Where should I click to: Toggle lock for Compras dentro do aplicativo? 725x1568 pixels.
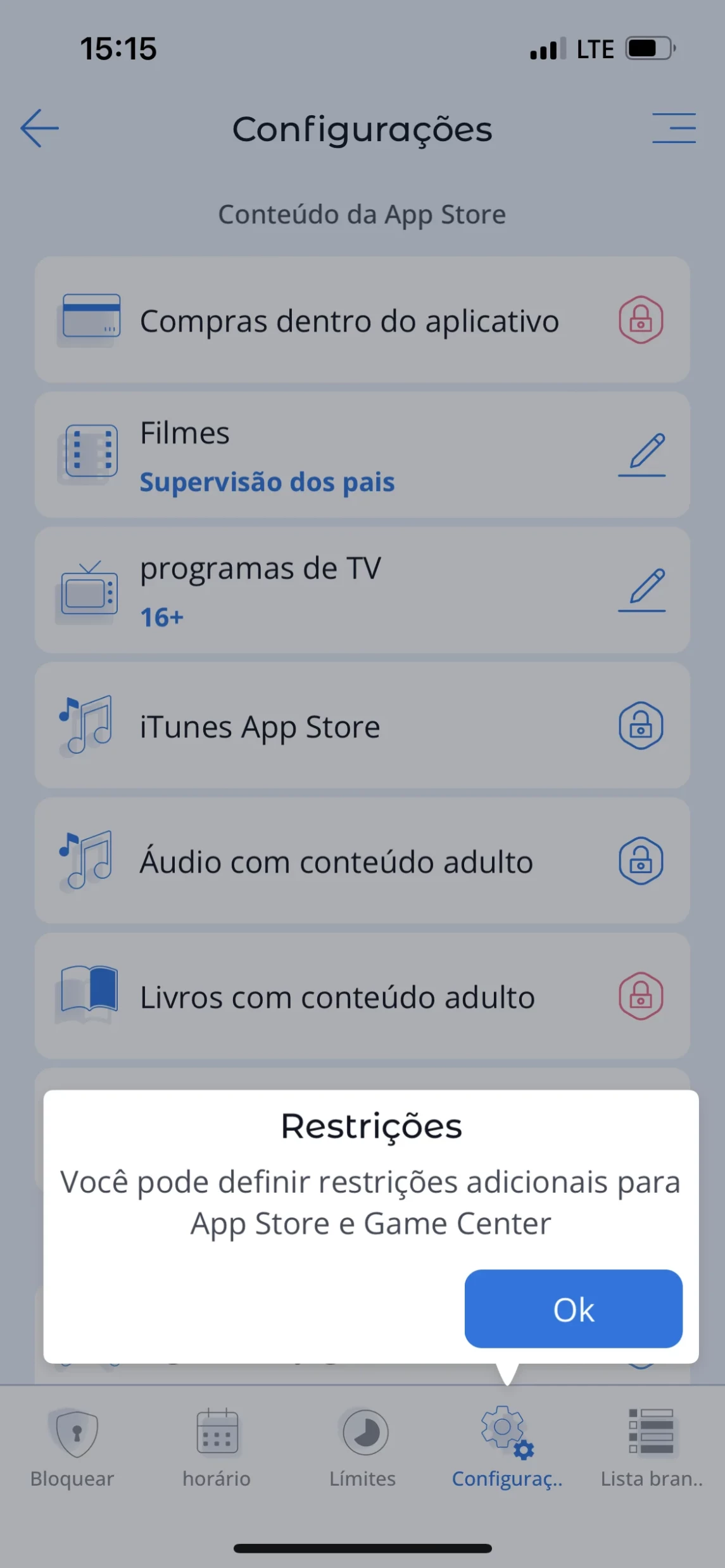[x=641, y=320]
